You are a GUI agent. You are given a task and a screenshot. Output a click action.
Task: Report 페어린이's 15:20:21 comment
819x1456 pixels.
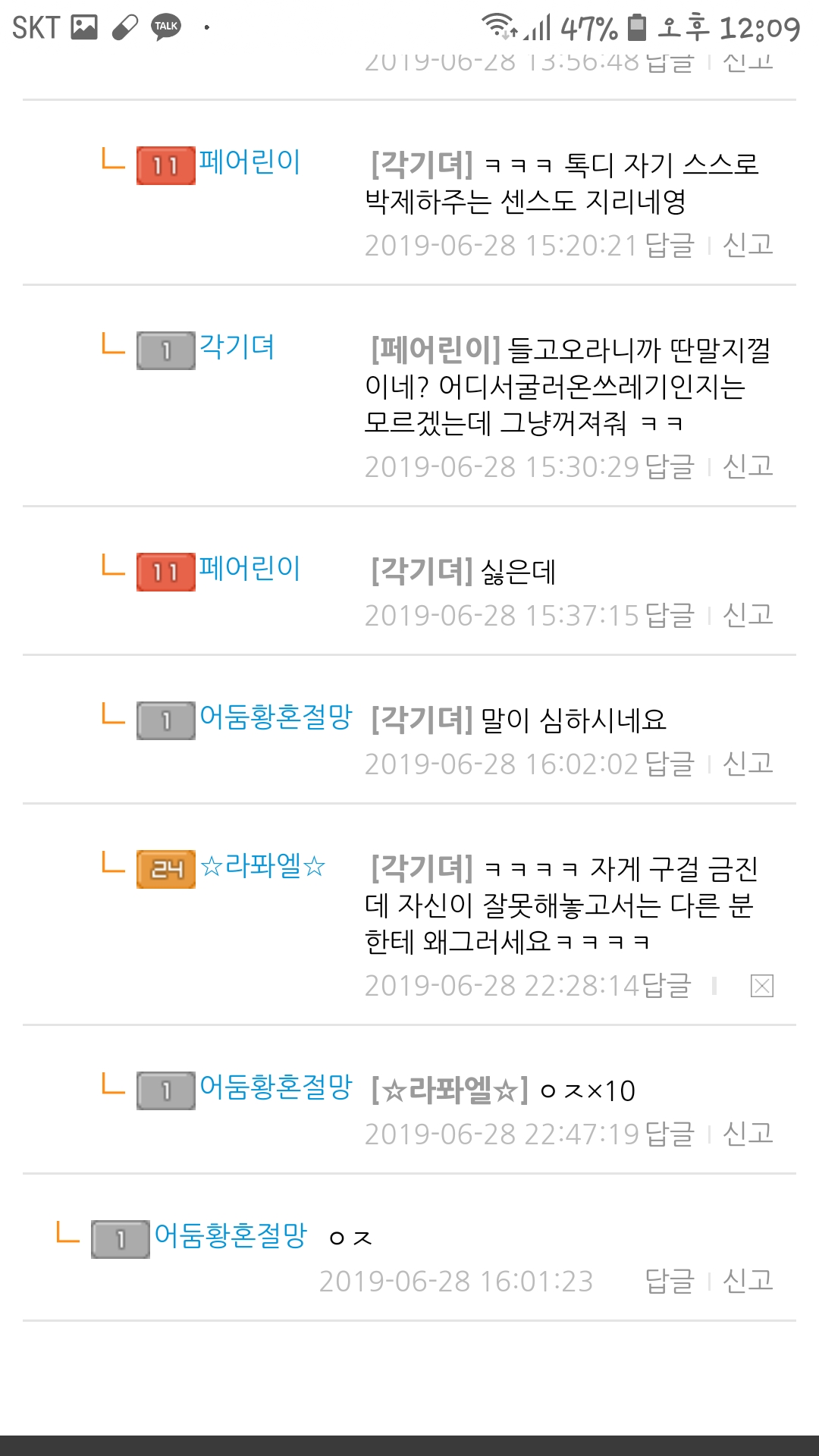[748, 245]
